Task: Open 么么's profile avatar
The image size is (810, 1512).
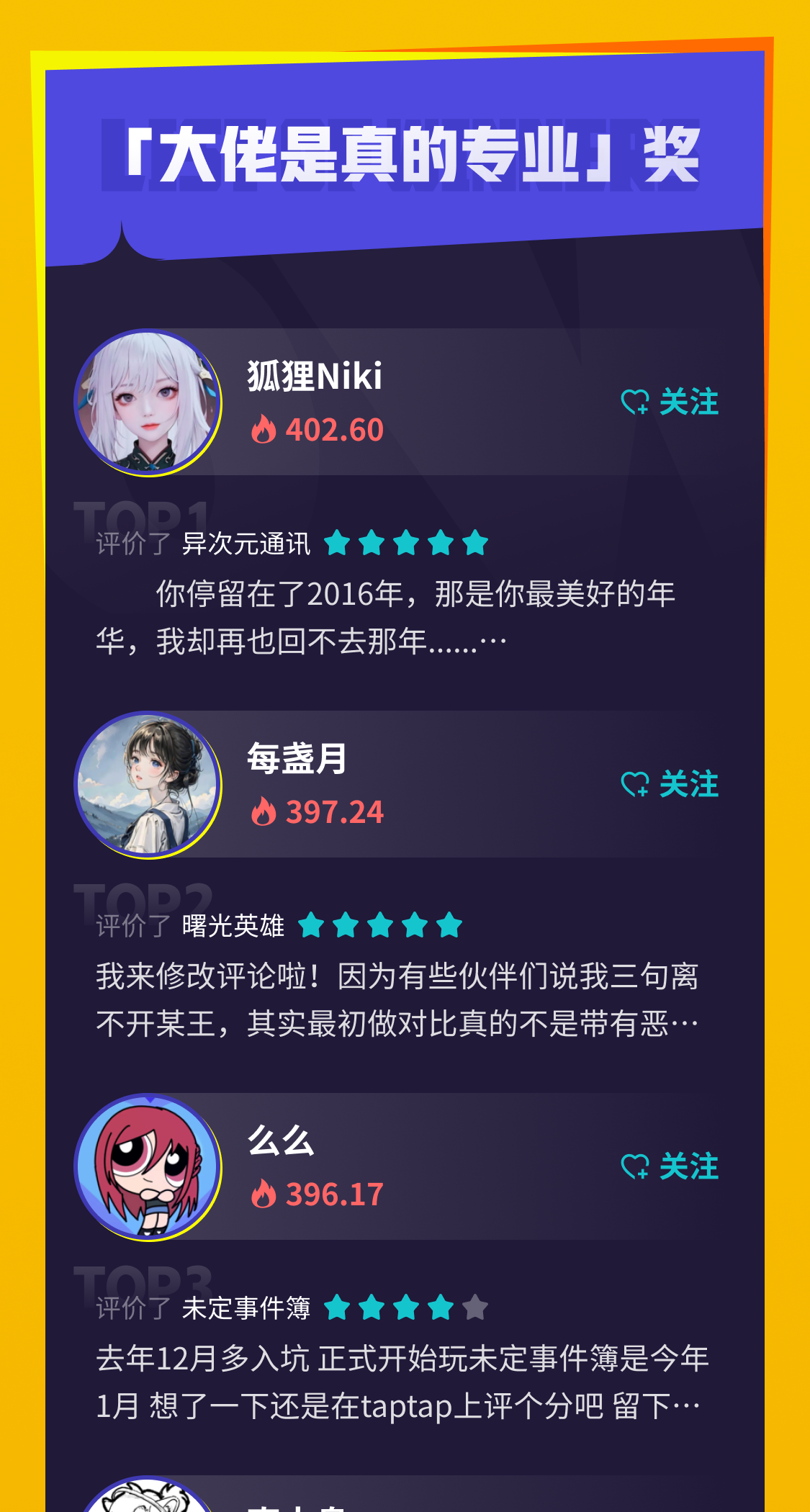Action: coord(148,1167)
